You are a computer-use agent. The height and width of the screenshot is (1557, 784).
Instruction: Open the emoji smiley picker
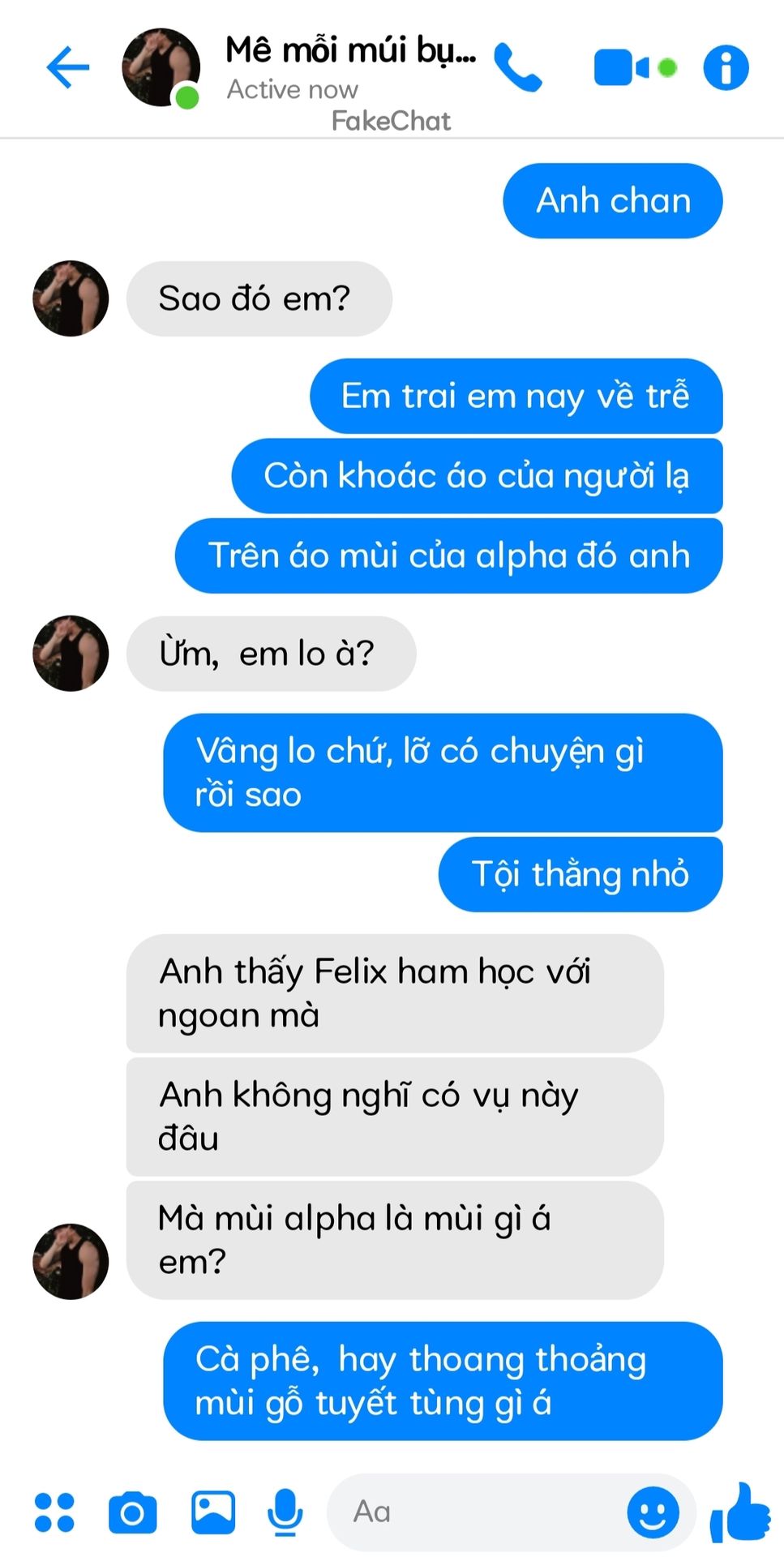[653, 1512]
